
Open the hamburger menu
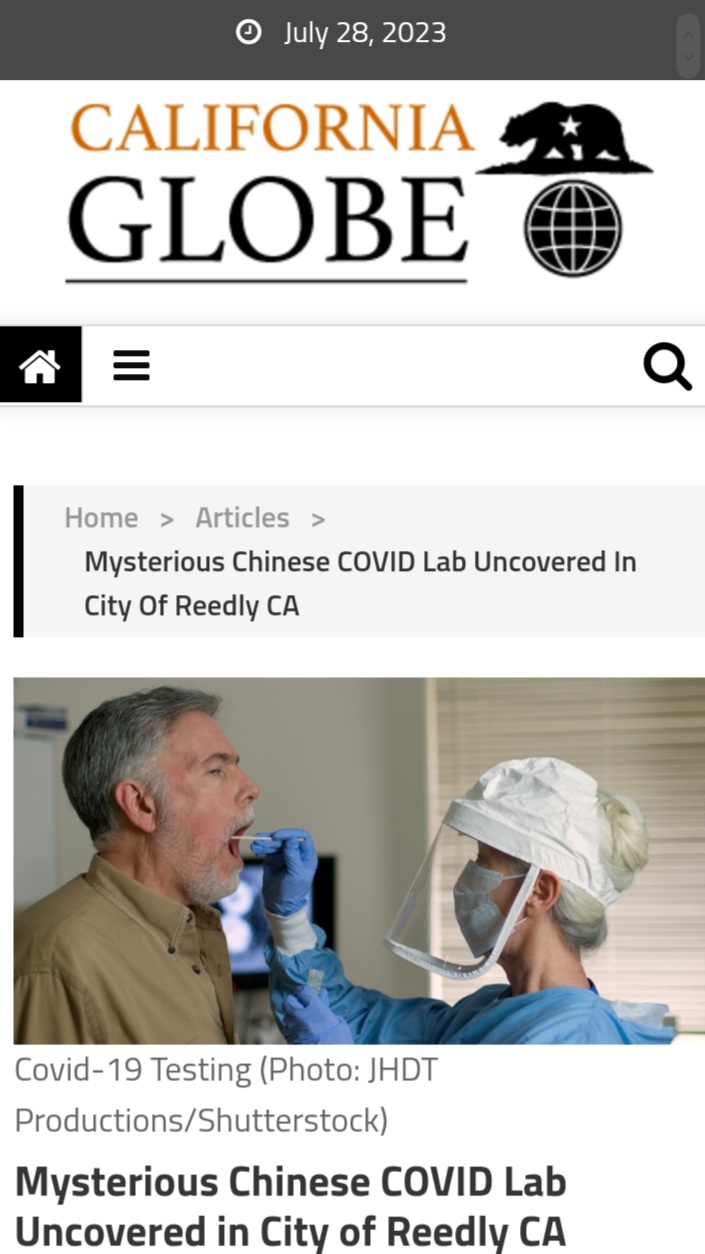(131, 365)
